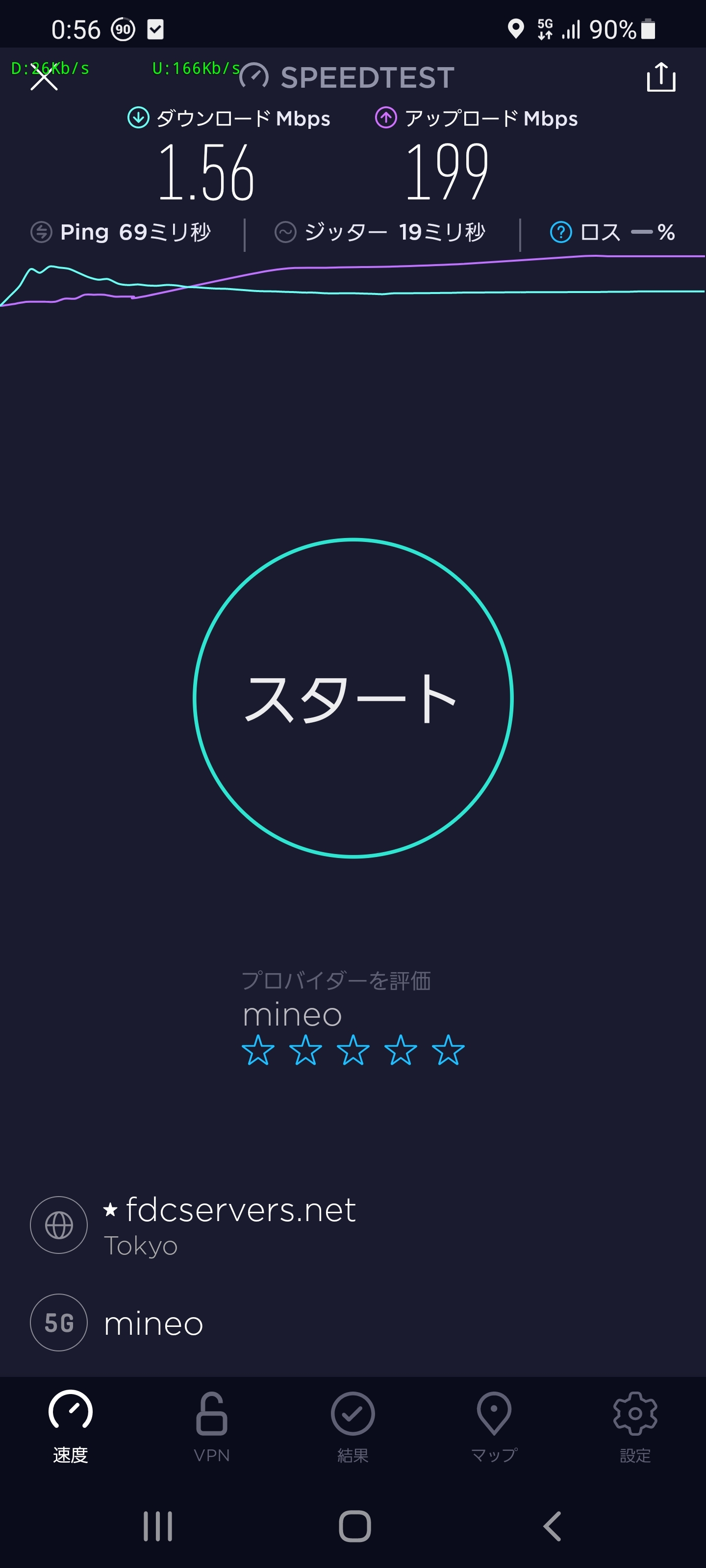Rate mineo with the first star
Viewport: 706px width, 1568px height.
(258, 1050)
